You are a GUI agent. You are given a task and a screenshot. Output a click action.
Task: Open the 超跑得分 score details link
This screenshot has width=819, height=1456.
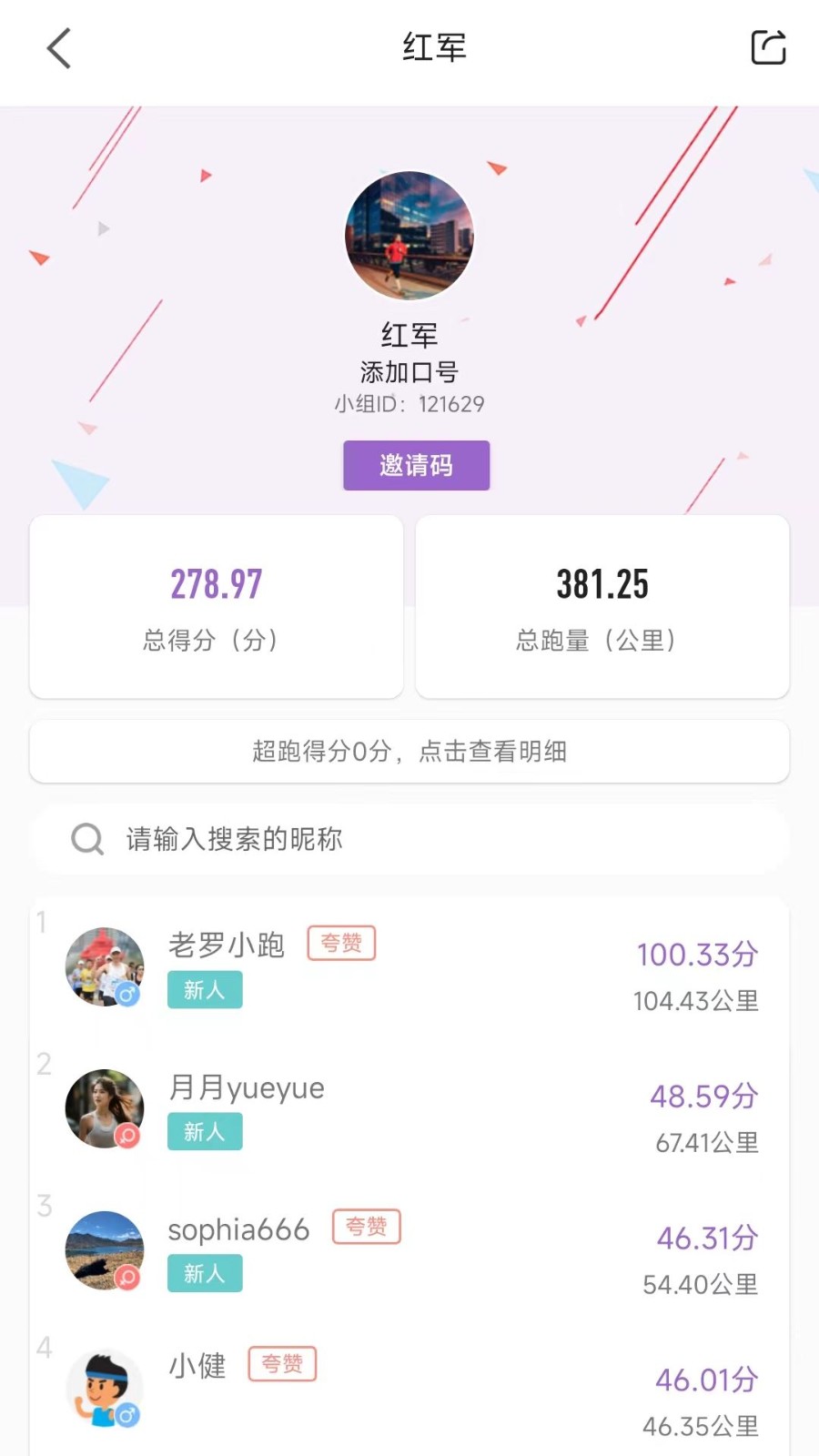pos(409,752)
